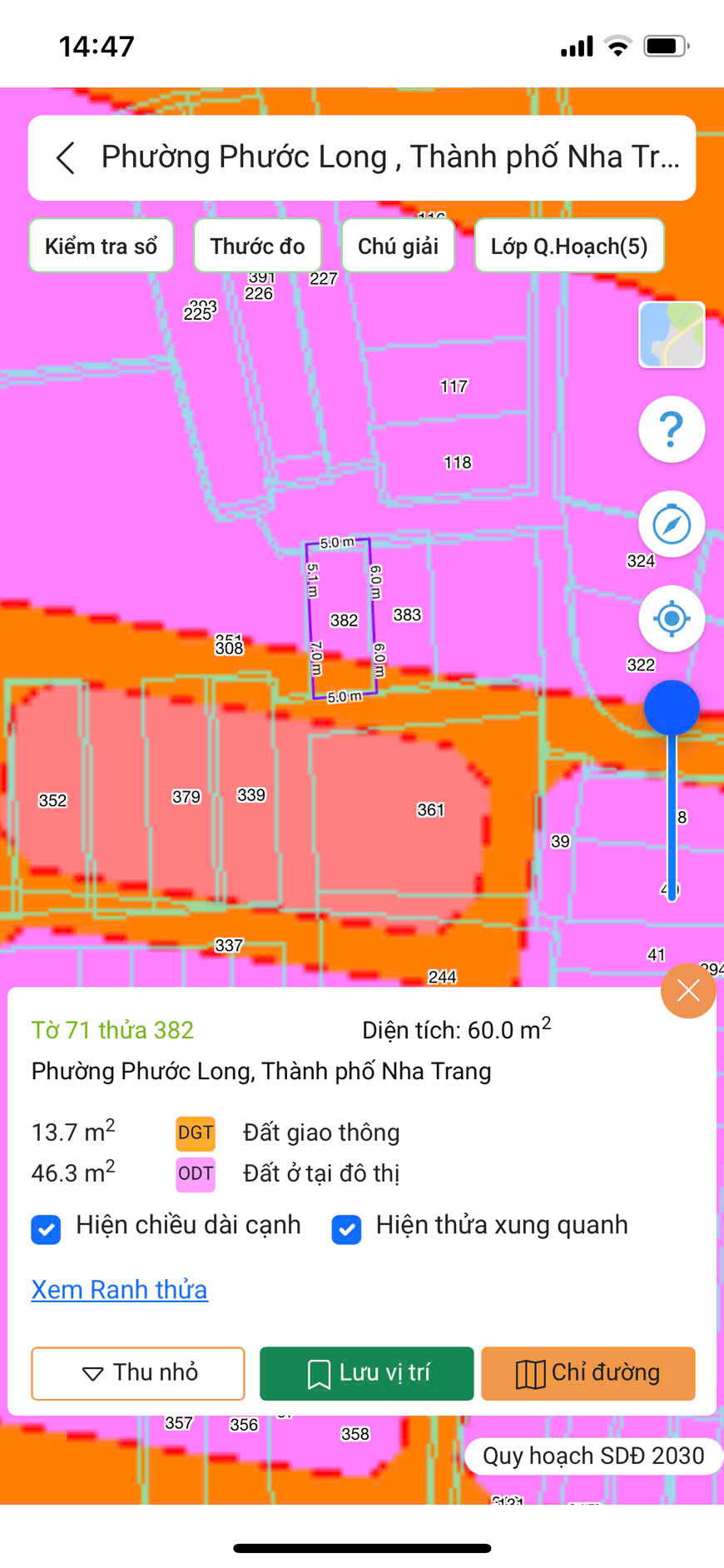Get directions with Chỉ đường
The width and height of the screenshot is (724, 1568).
click(x=588, y=1373)
